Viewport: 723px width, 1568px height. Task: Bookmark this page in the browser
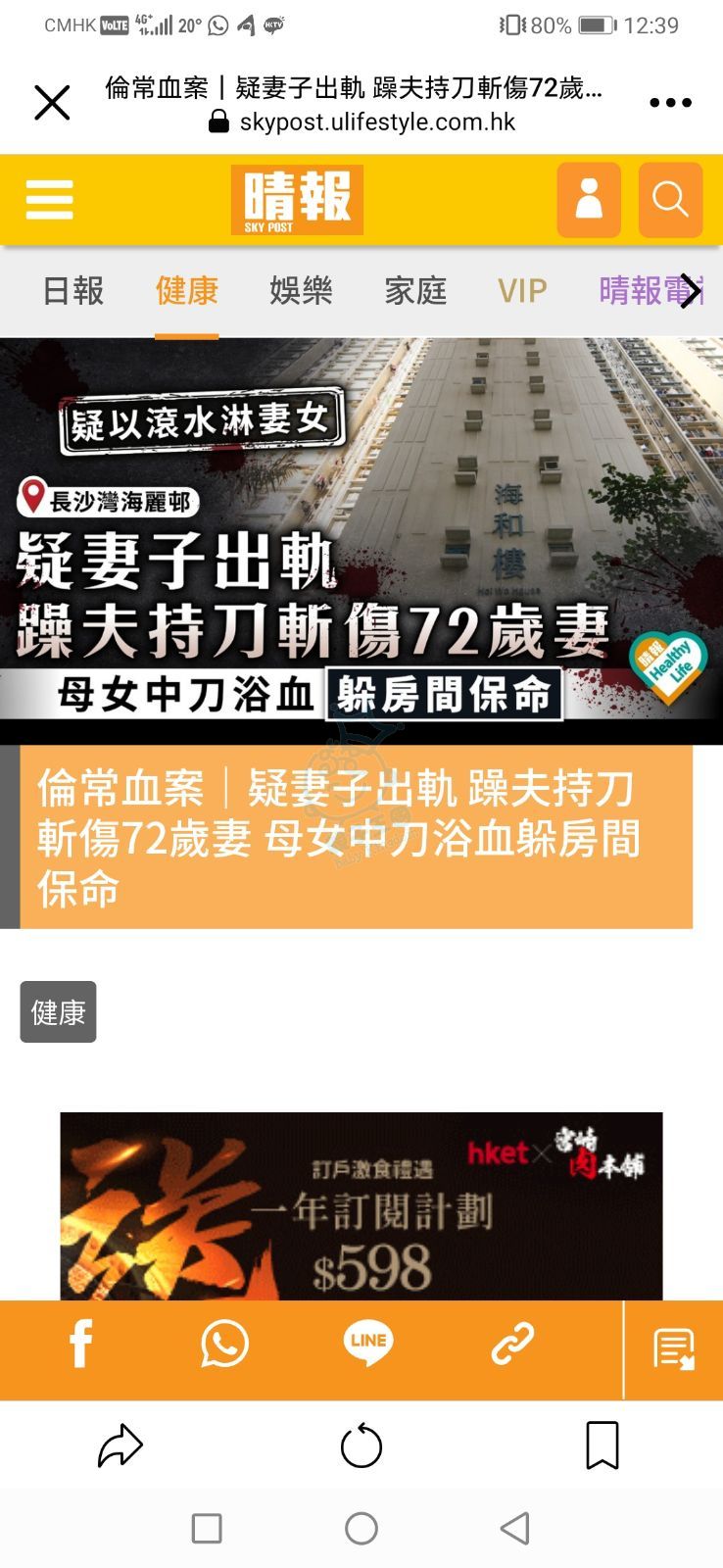602,1445
